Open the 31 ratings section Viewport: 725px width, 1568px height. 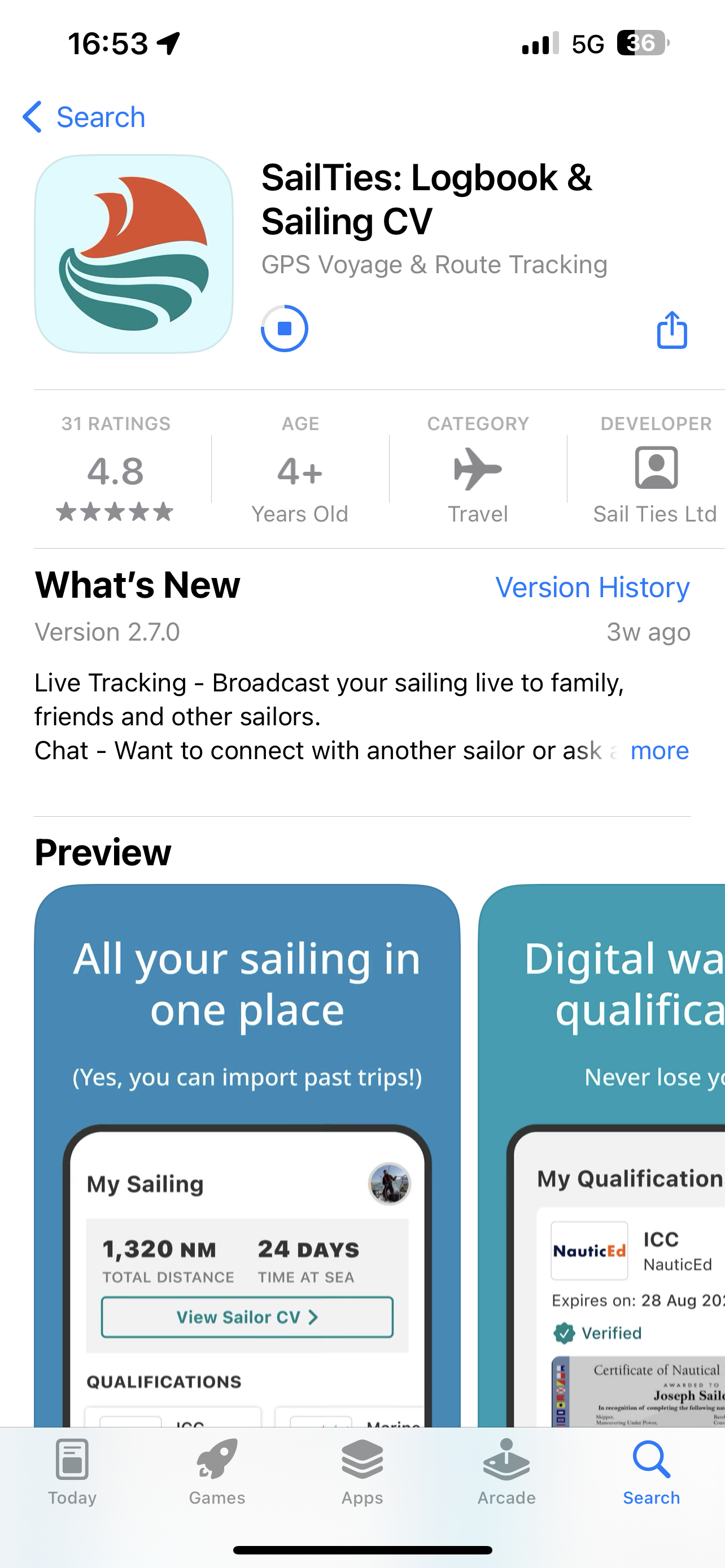(x=116, y=468)
